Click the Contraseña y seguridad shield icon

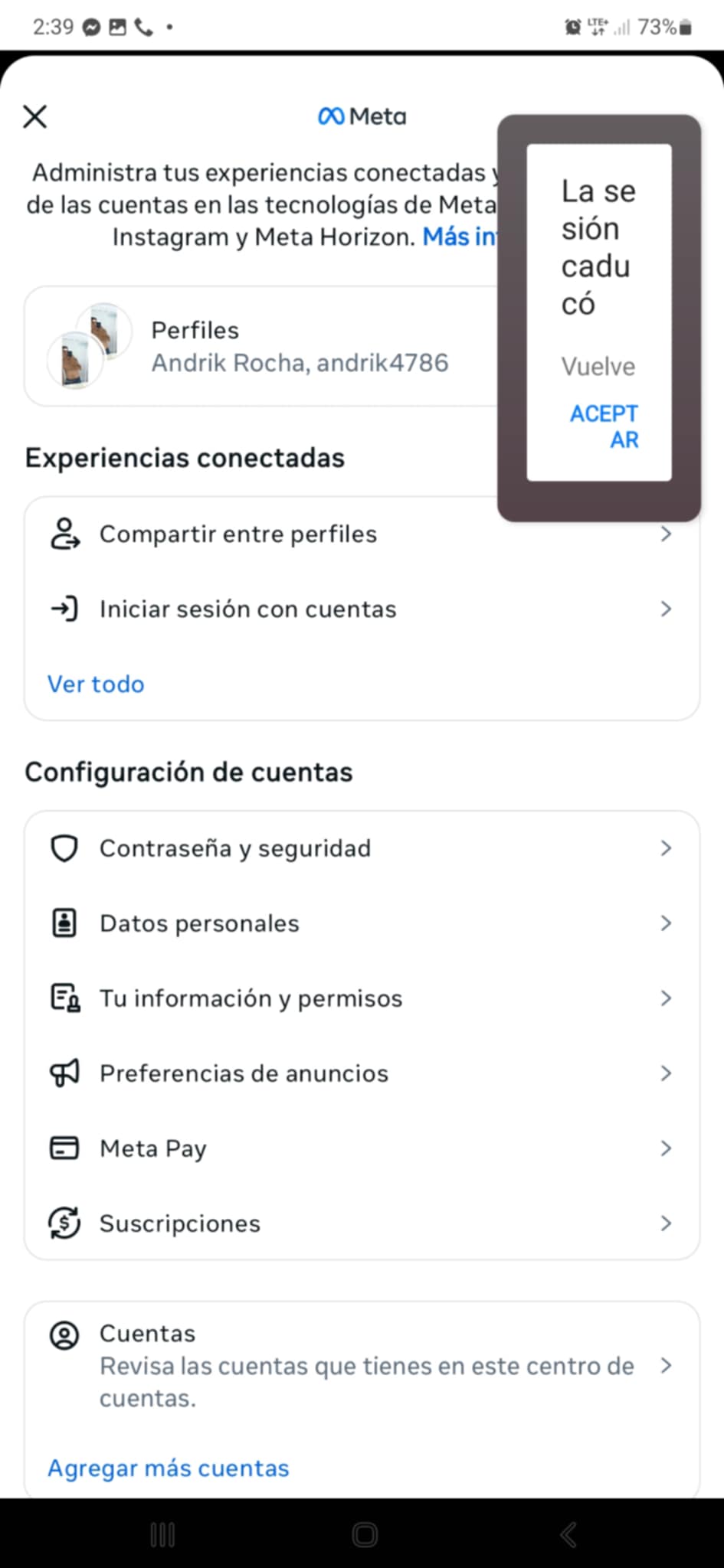(x=64, y=848)
